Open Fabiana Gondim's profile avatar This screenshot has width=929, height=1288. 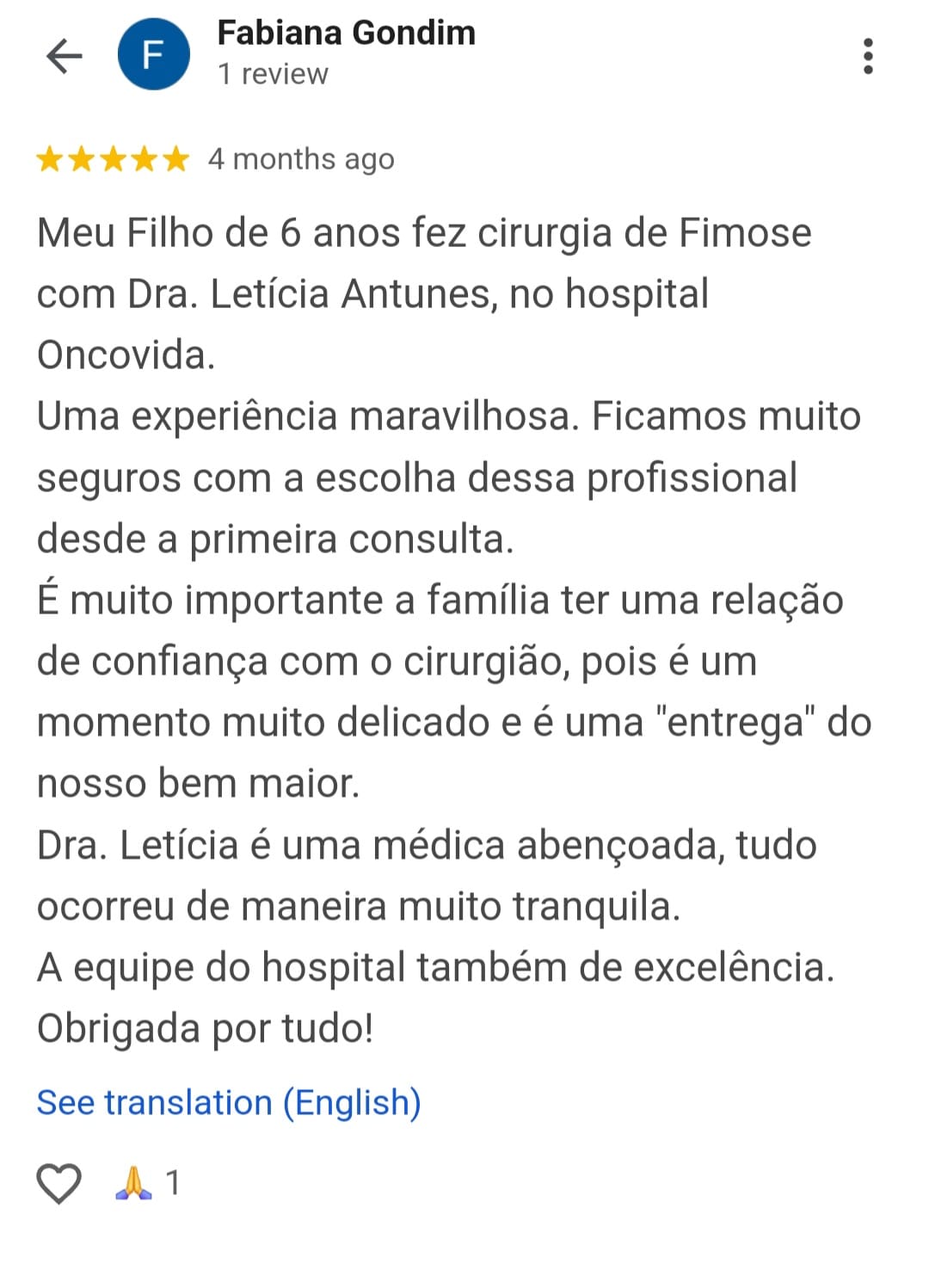(153, 55)
